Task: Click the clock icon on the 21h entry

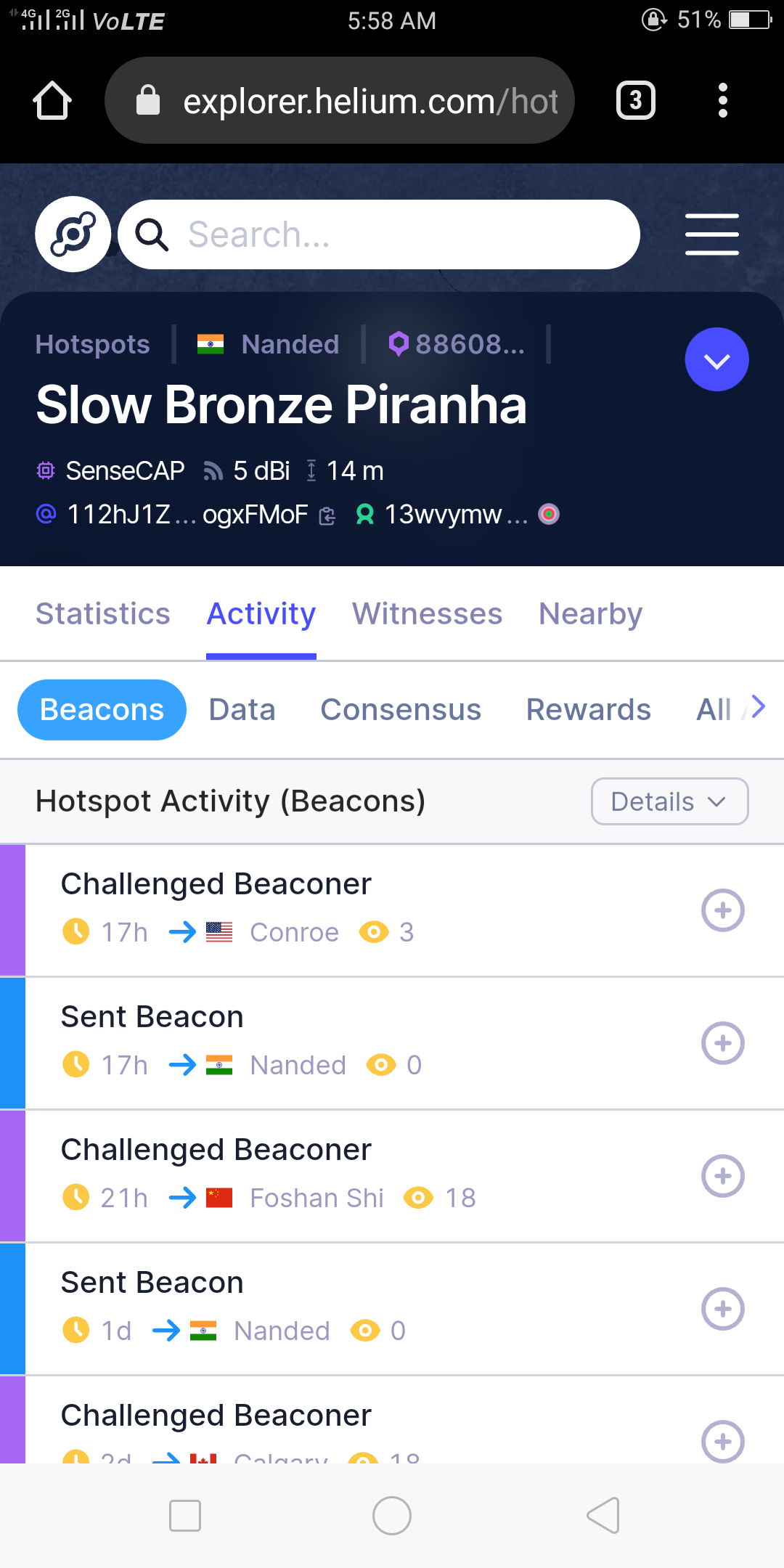Action: 77,1198
